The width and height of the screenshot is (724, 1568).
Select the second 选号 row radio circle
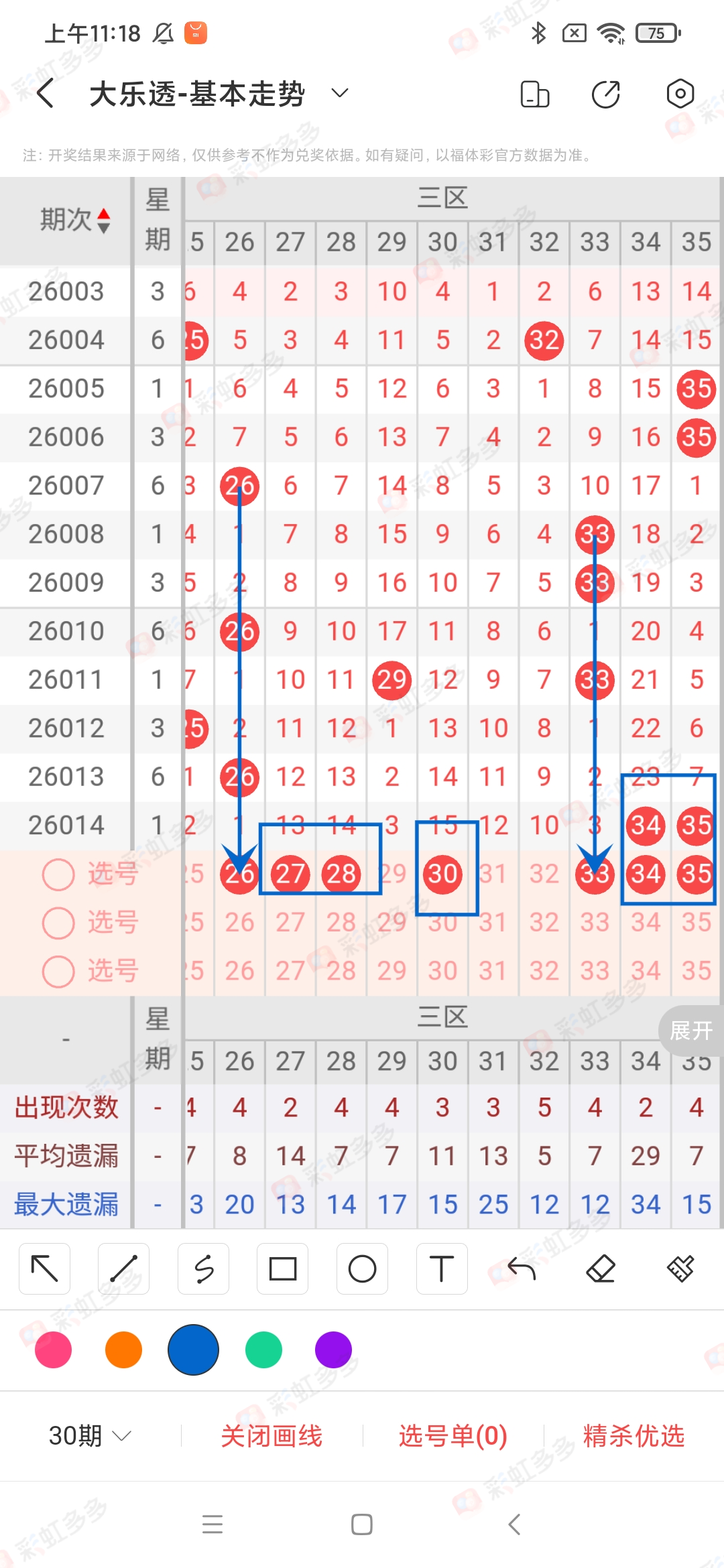58,923
